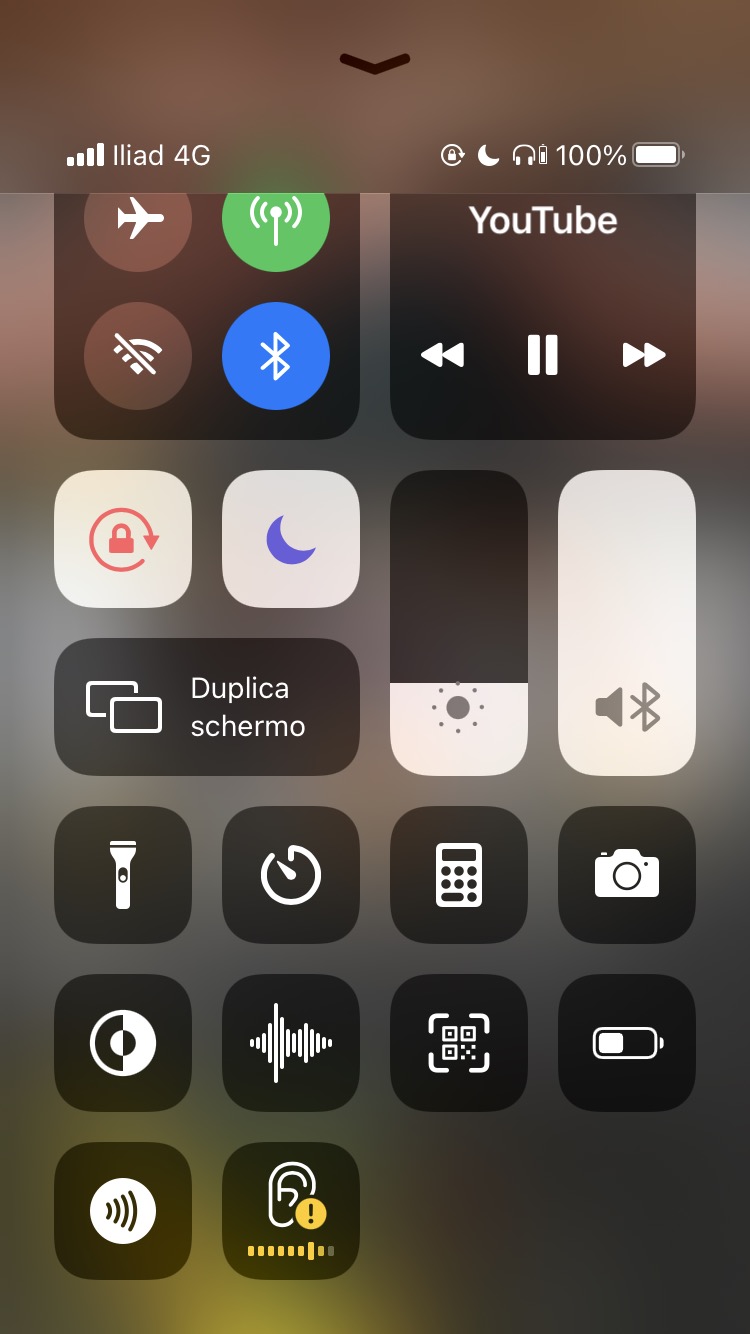Turn off Do Not Disturb
The height and width of the screenshot is (1334, 750).
290,539
